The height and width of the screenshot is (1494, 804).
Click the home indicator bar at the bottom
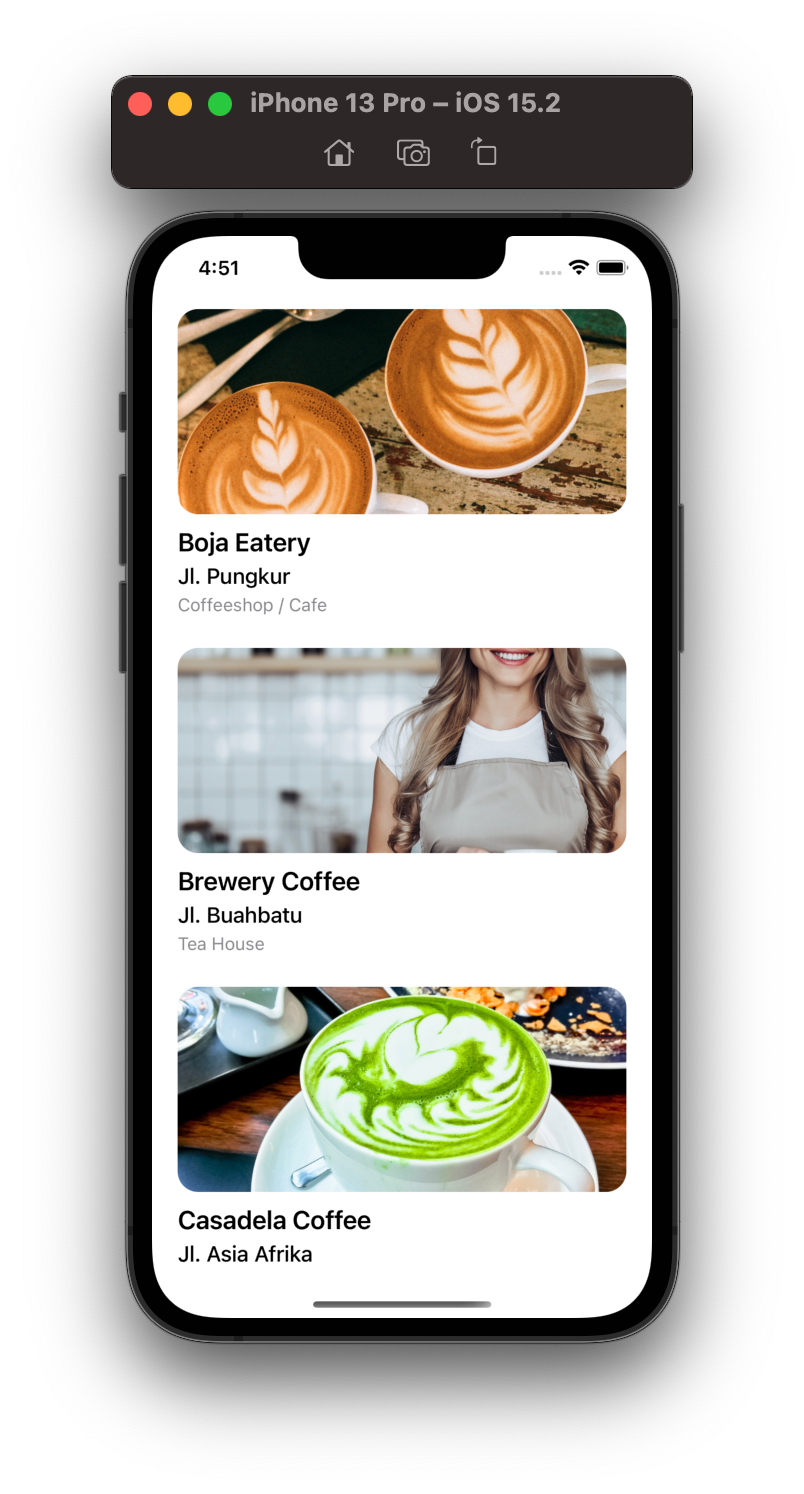click(402, 1304)
